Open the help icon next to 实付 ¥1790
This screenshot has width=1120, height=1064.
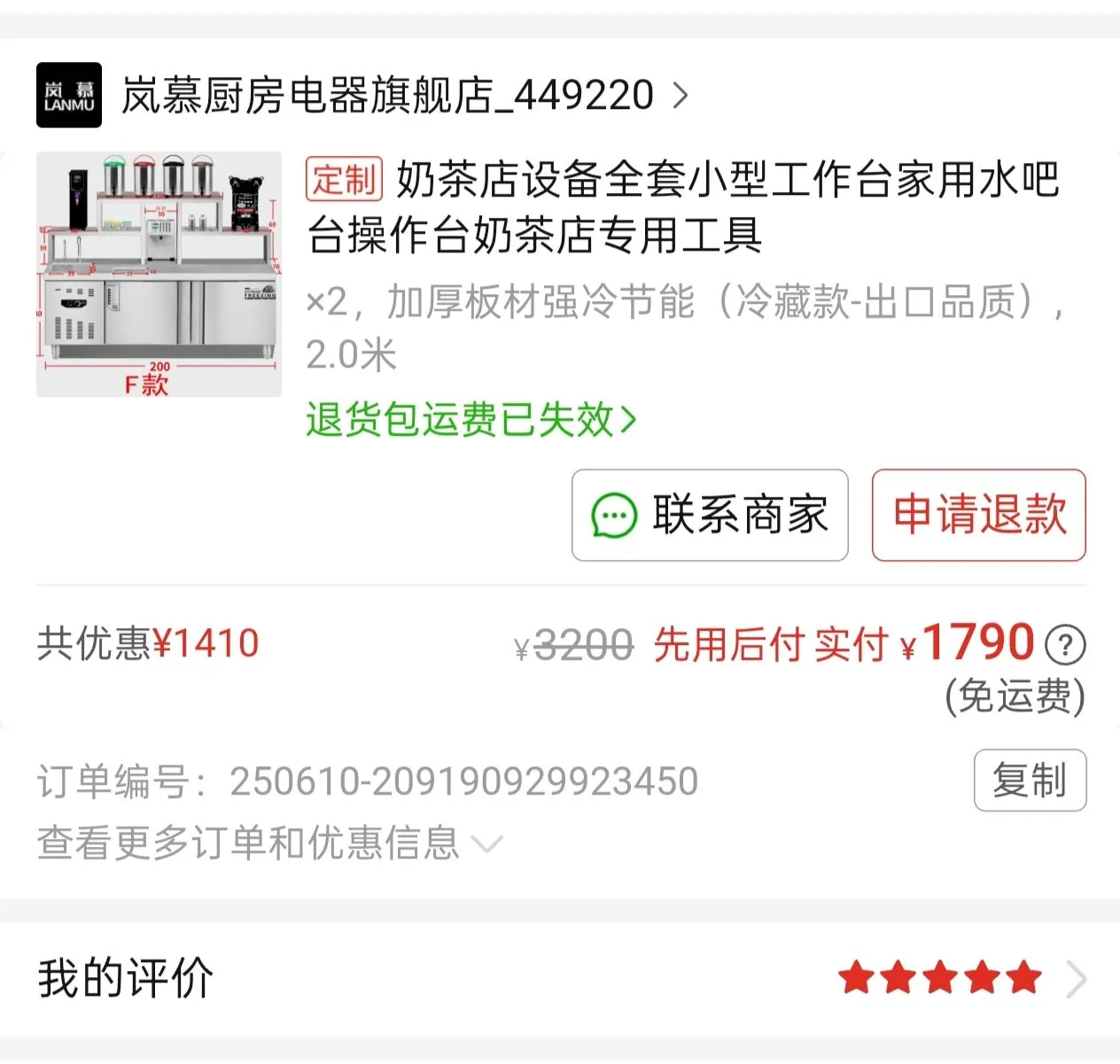point(1065,645)
